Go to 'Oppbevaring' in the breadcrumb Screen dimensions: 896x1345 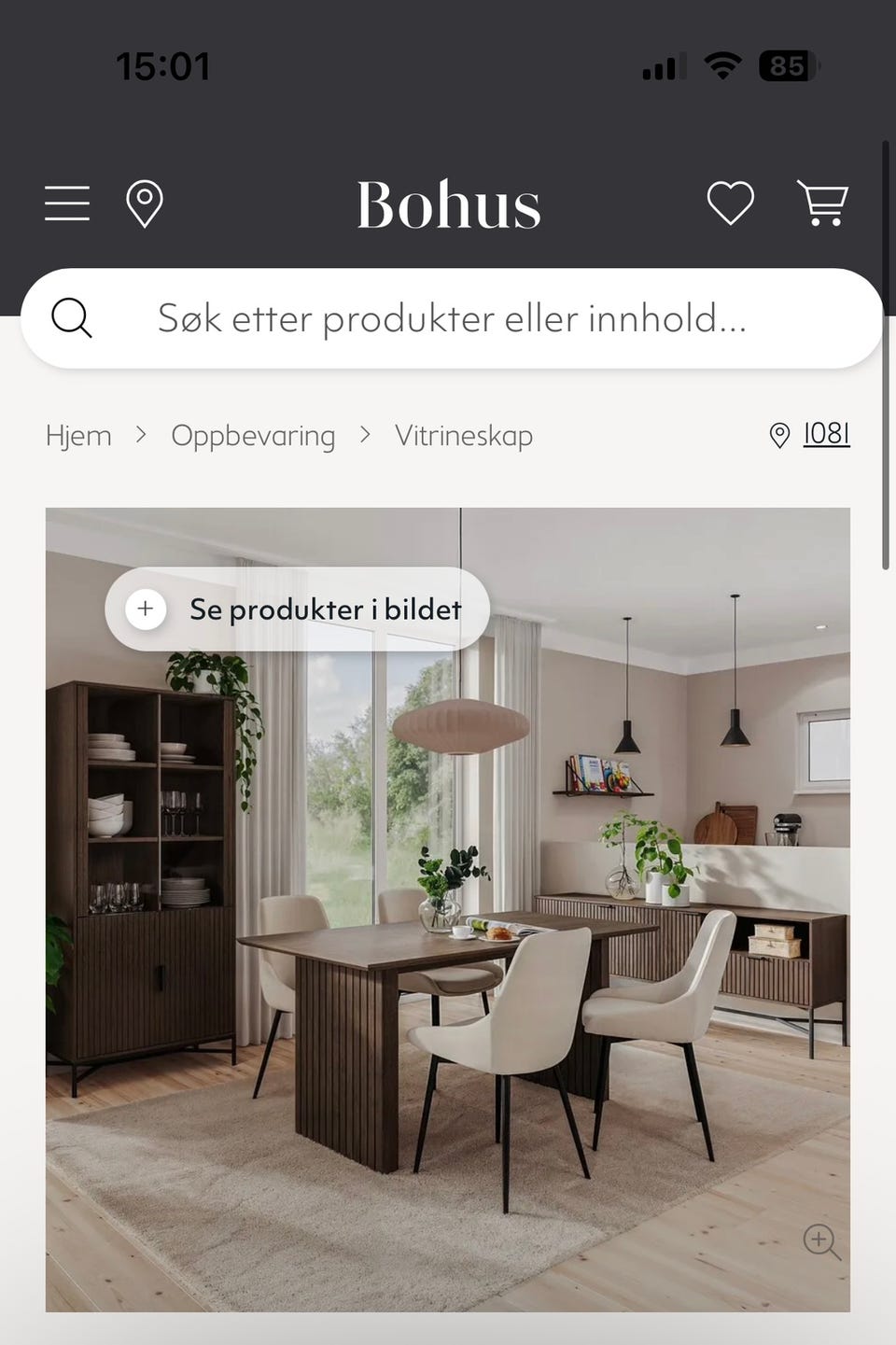point(253,435)
